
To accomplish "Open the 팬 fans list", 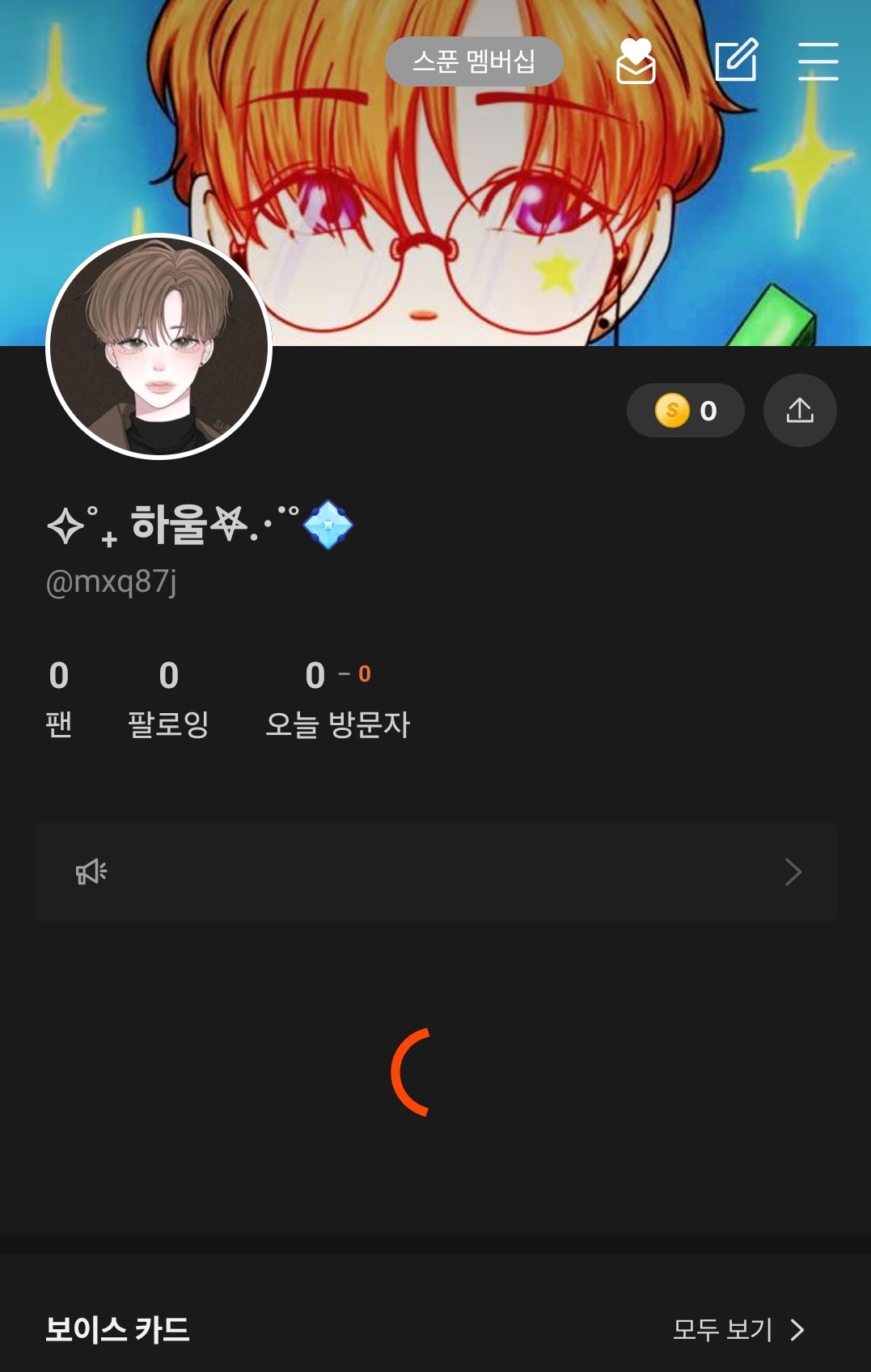I will (59, 699).
